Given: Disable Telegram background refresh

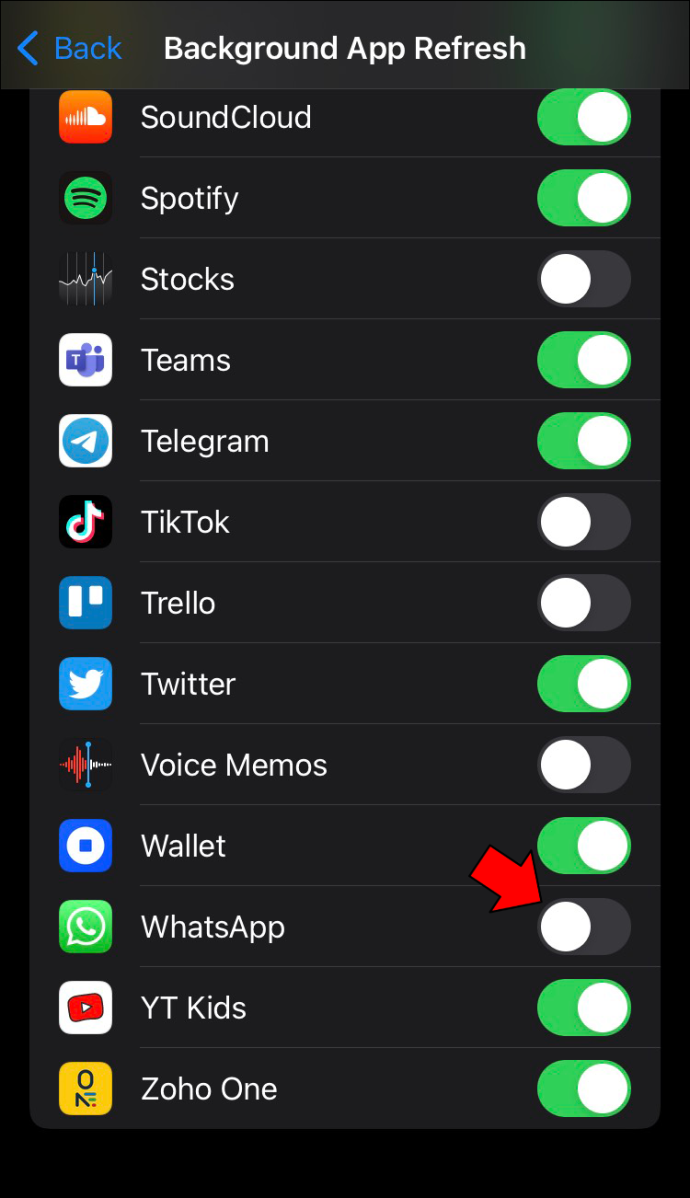Looking at the screenshot, I should (584, 441).
